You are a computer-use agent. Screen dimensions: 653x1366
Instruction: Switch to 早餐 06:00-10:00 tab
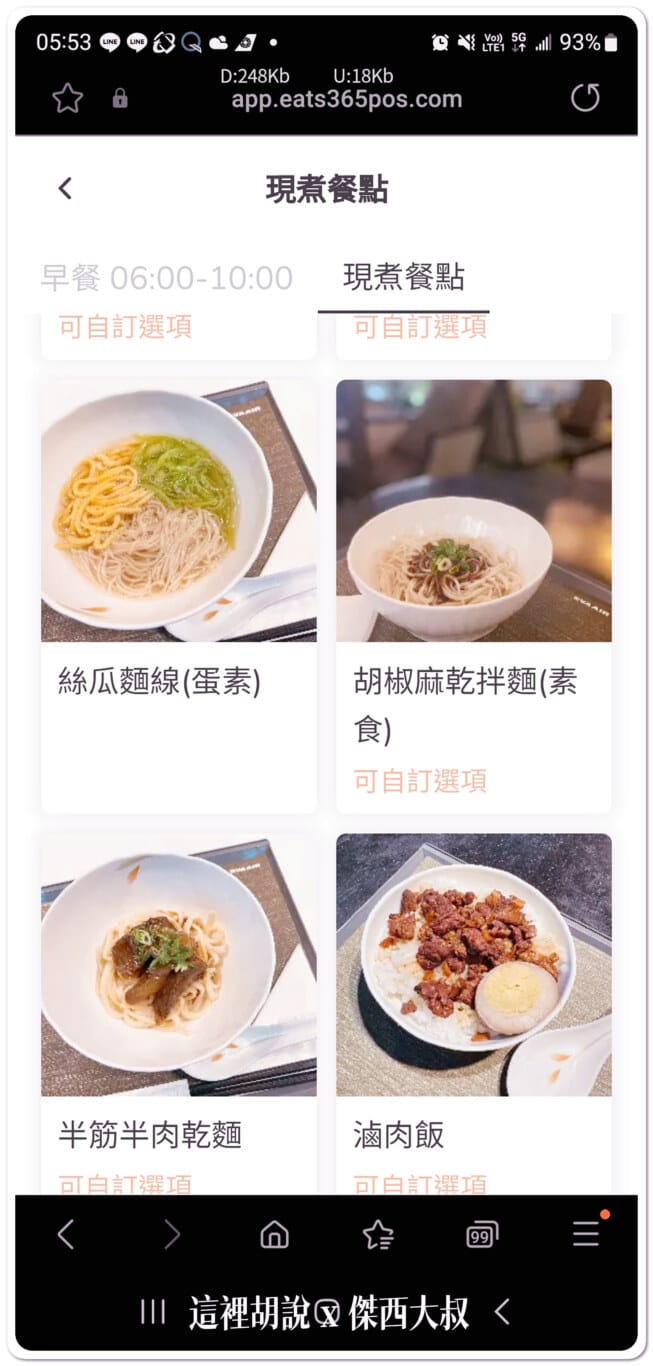tap(166, 277)
